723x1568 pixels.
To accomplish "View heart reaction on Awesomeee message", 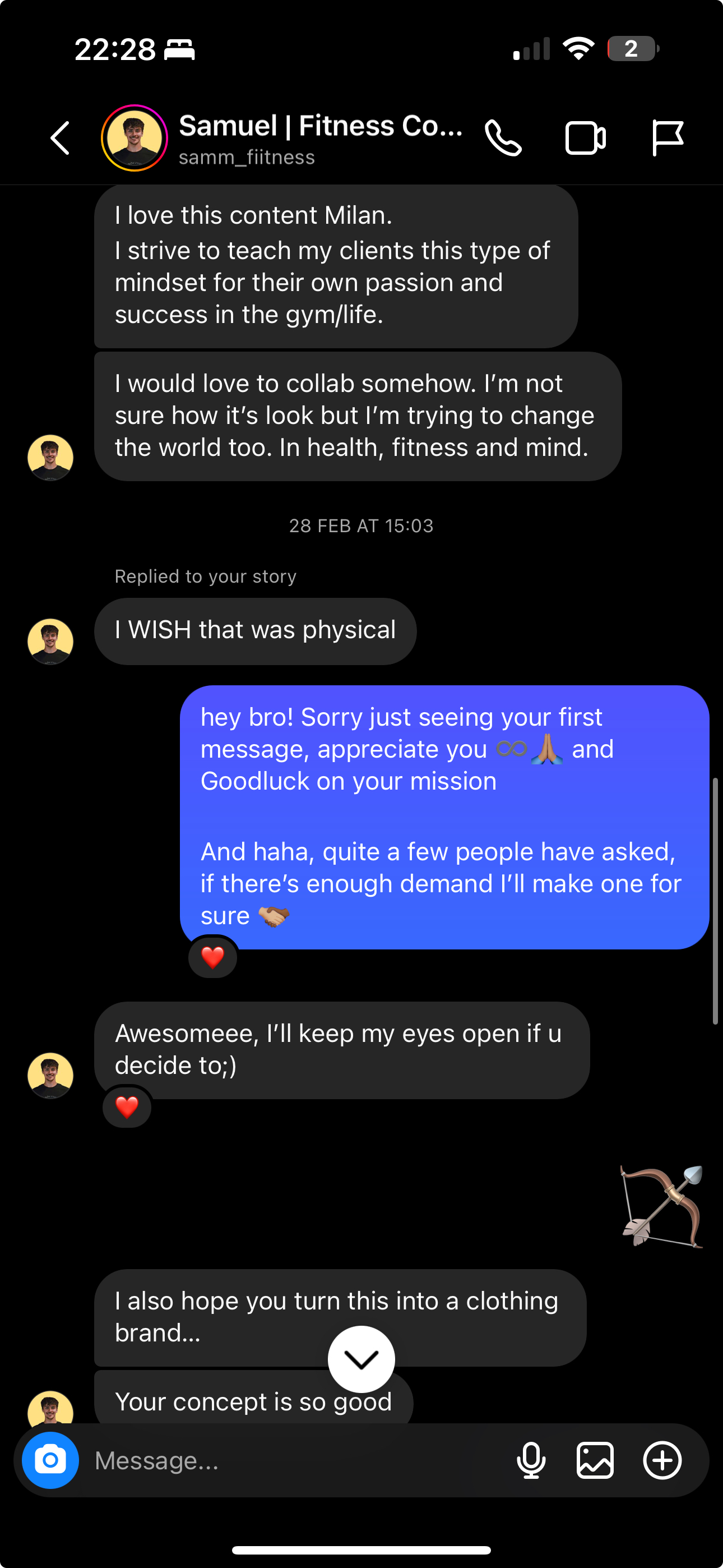I will [x=127, y=1106].
